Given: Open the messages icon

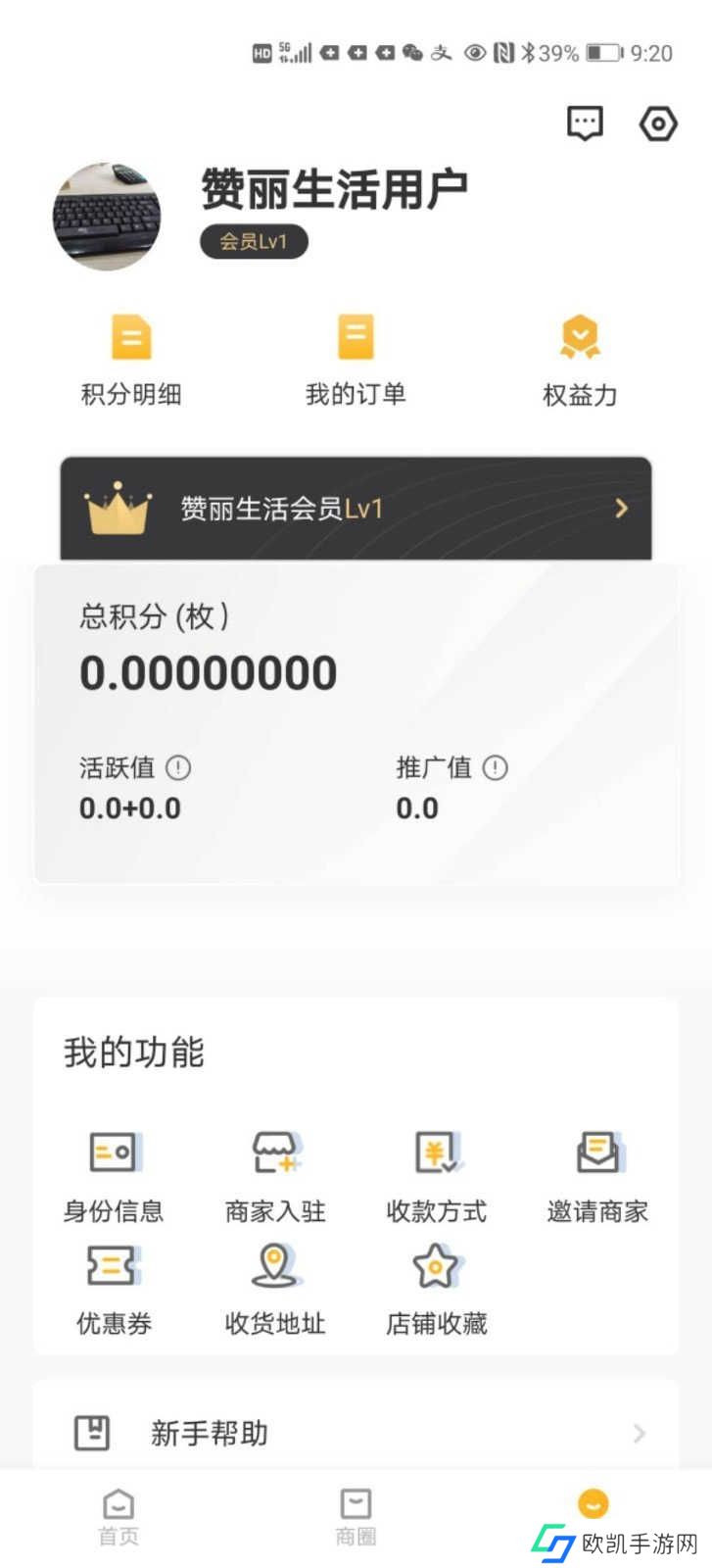Looking at the screenshot, I should [585, 123].
